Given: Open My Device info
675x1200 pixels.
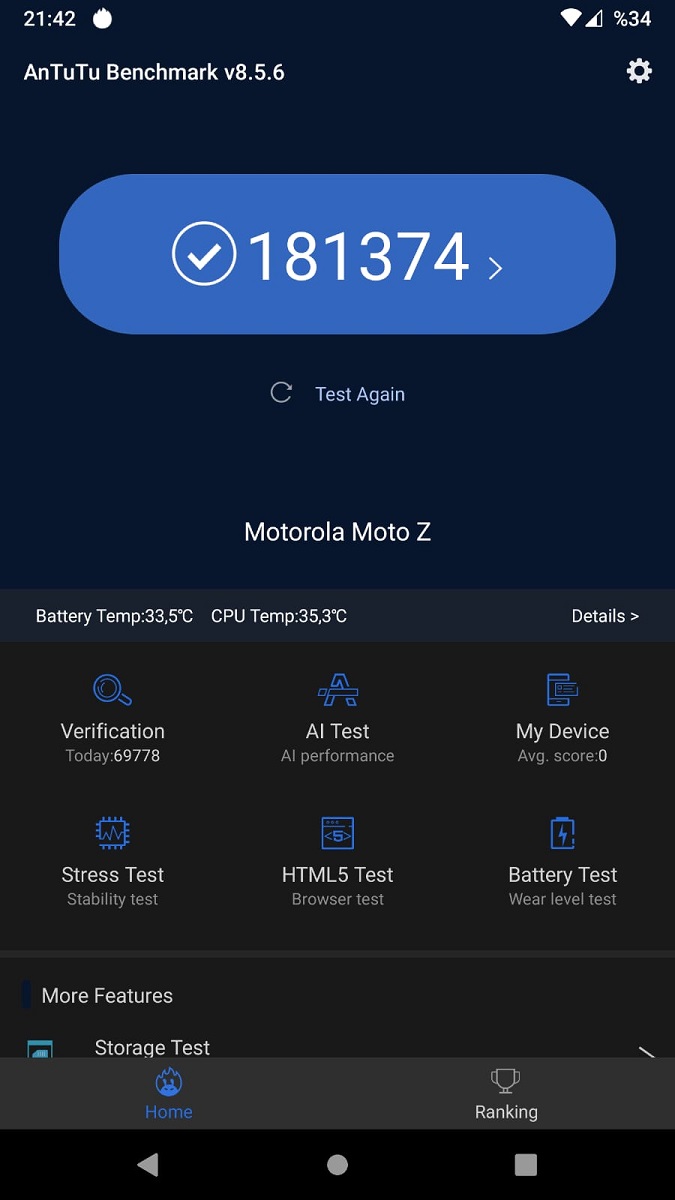Looking at the screenshot, I should pos(563,718).
